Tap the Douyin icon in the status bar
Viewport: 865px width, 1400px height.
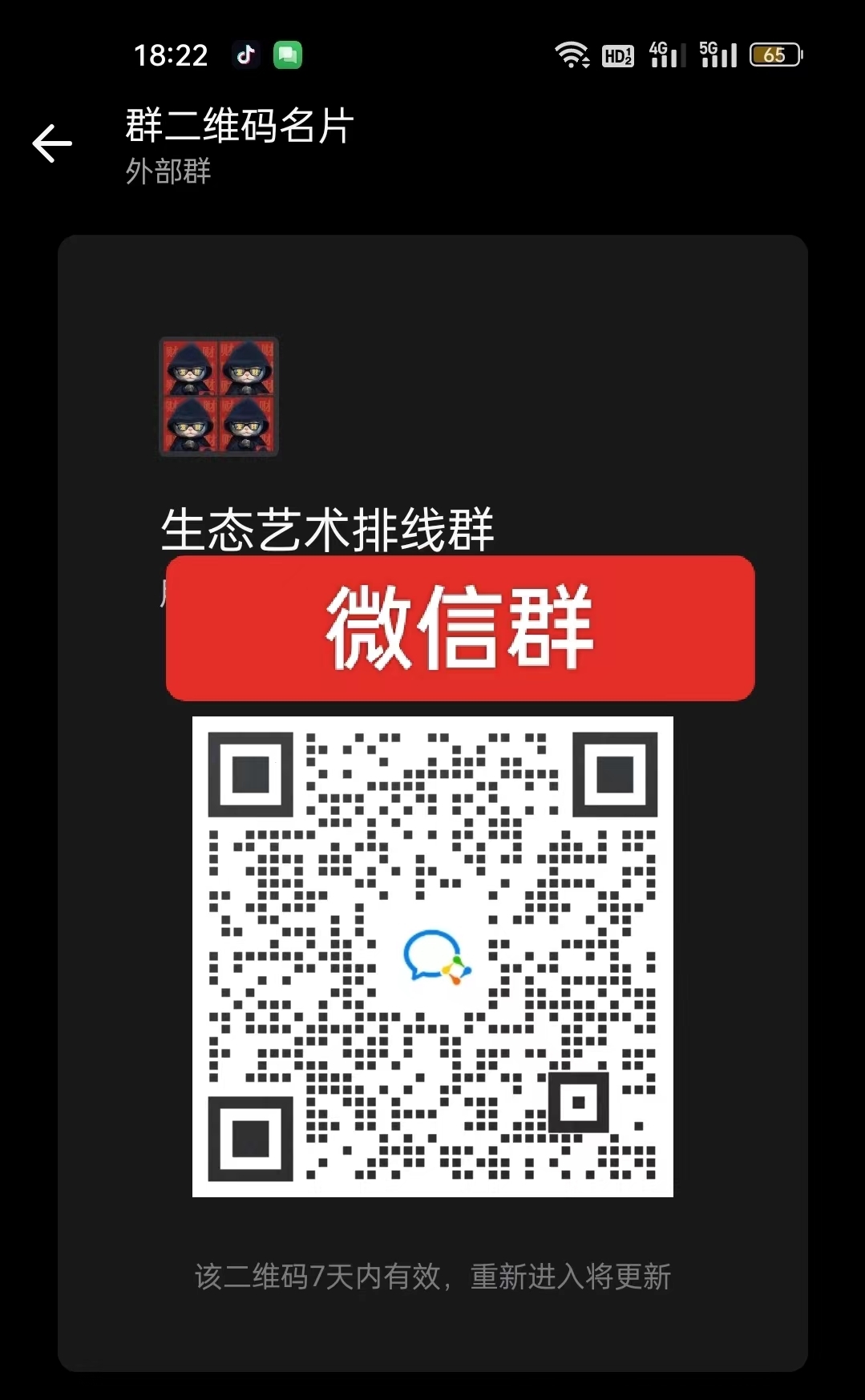(246, 54)
